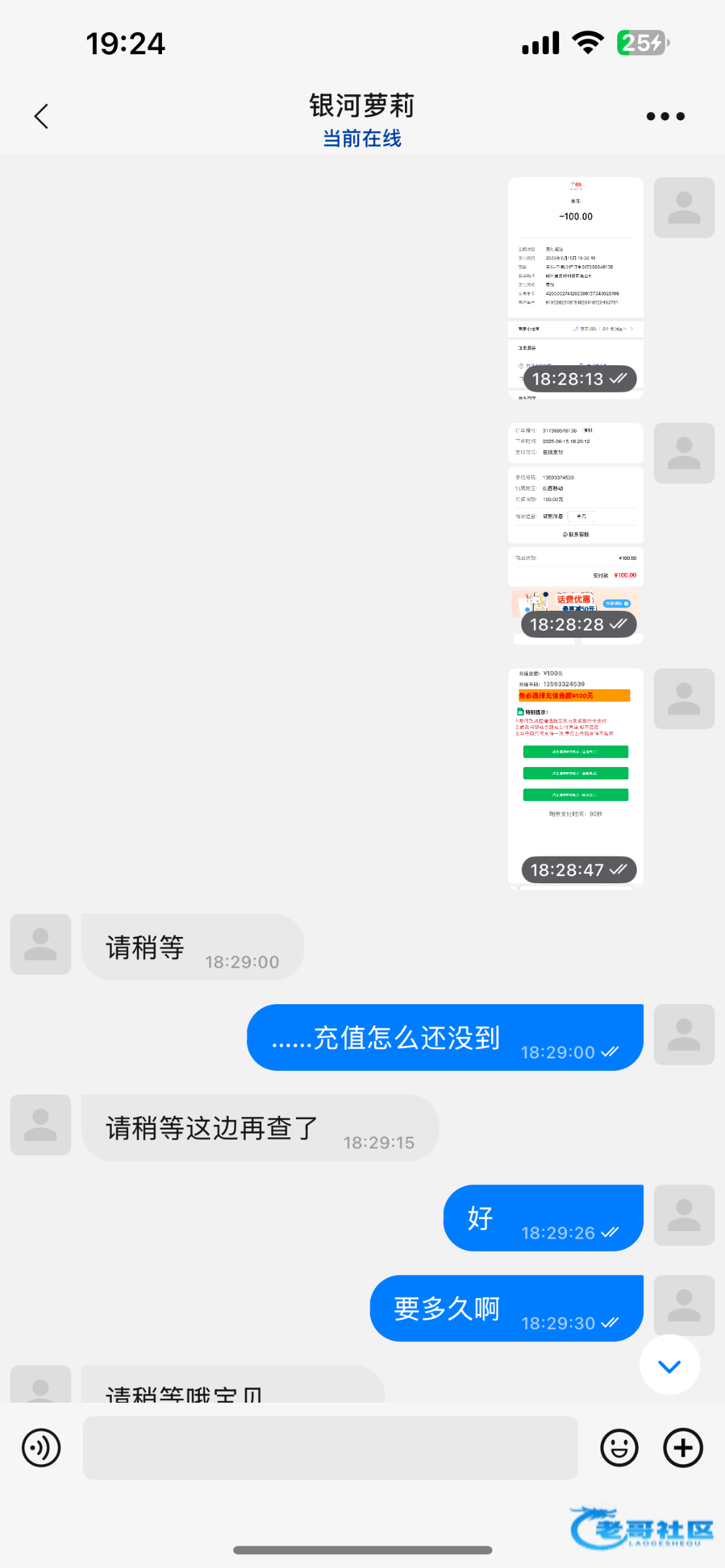Focus the message text field
The image size is (725, 1568).
330,1448
